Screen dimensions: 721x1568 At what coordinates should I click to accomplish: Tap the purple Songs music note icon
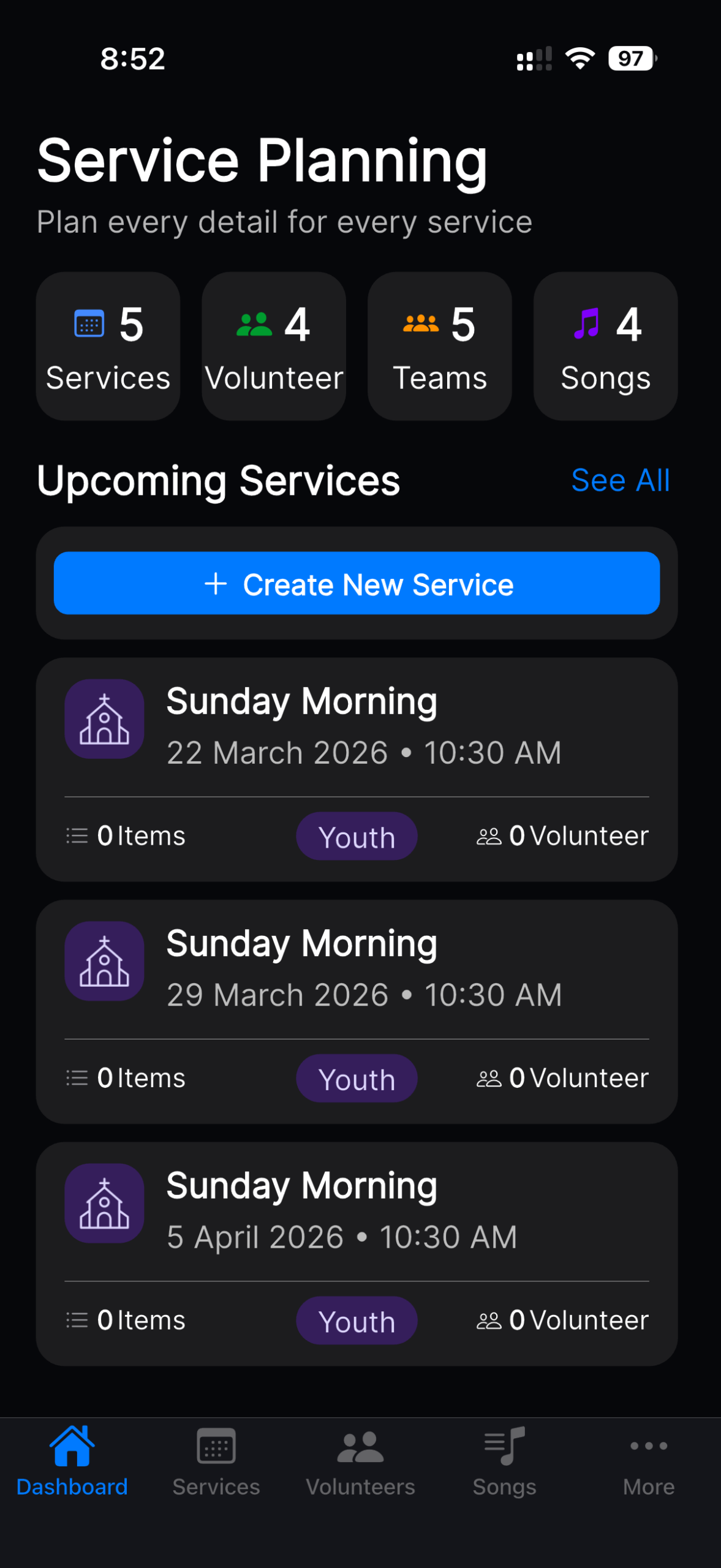tap(586, 323)
